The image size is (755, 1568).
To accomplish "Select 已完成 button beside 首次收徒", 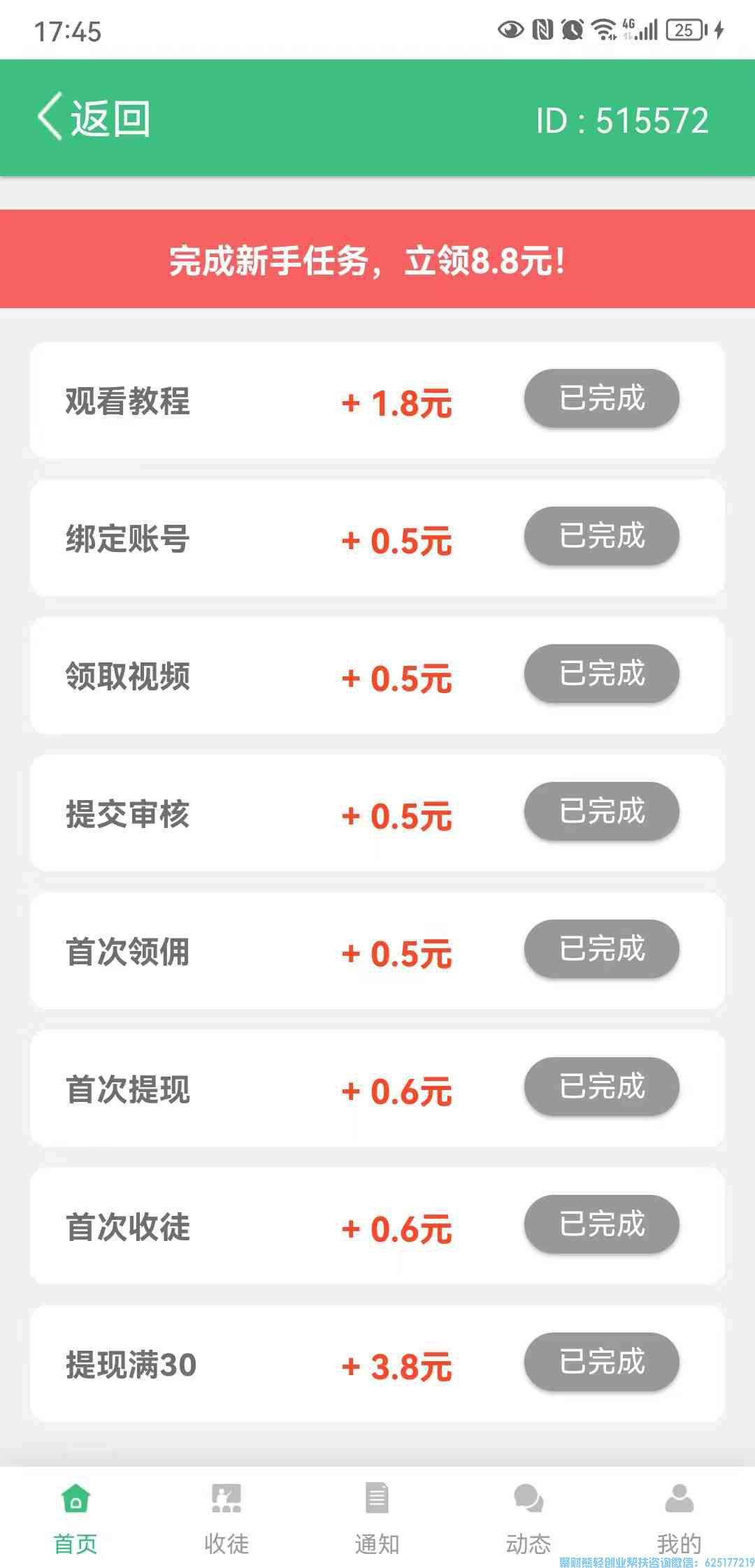I will tap(602, 1224).
